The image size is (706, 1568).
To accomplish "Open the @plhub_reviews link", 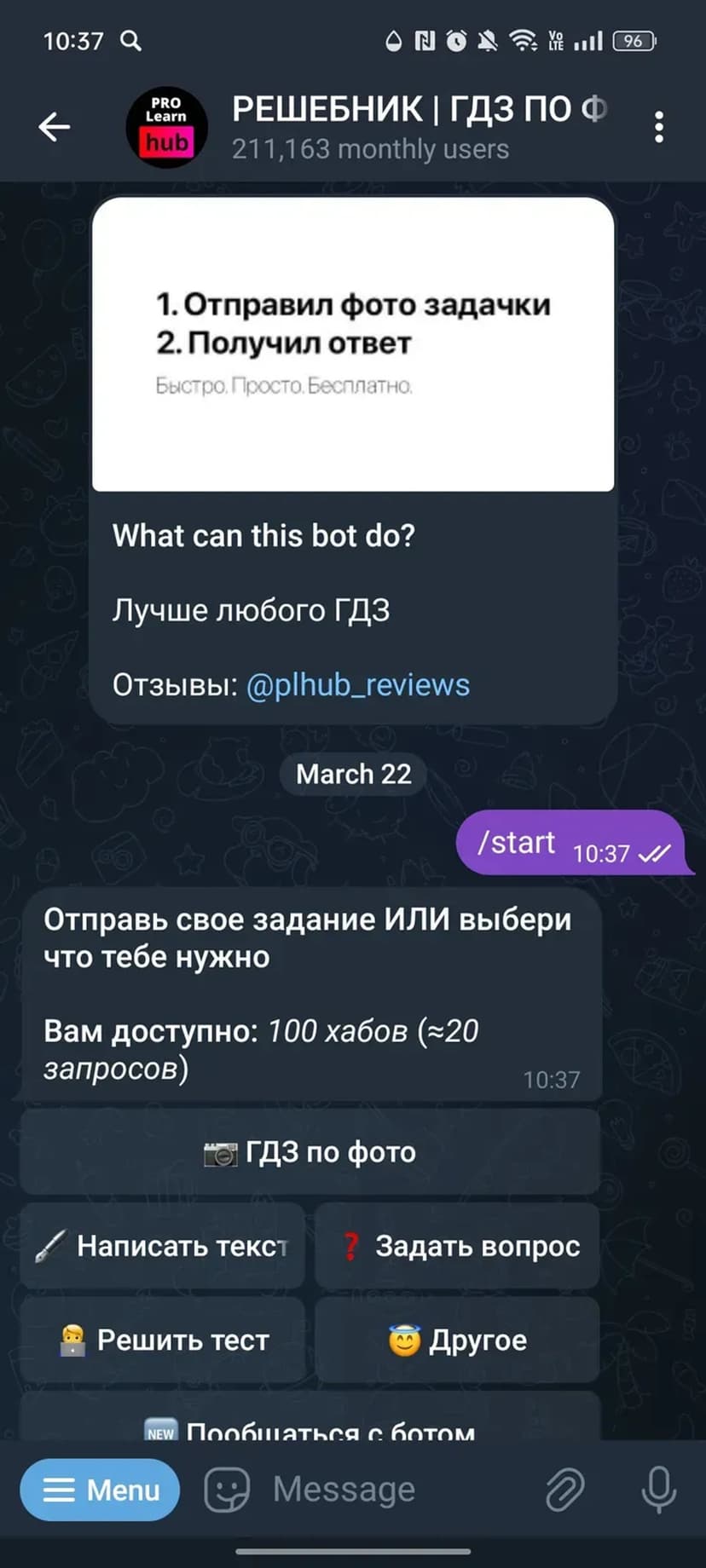I will (357, 685).
